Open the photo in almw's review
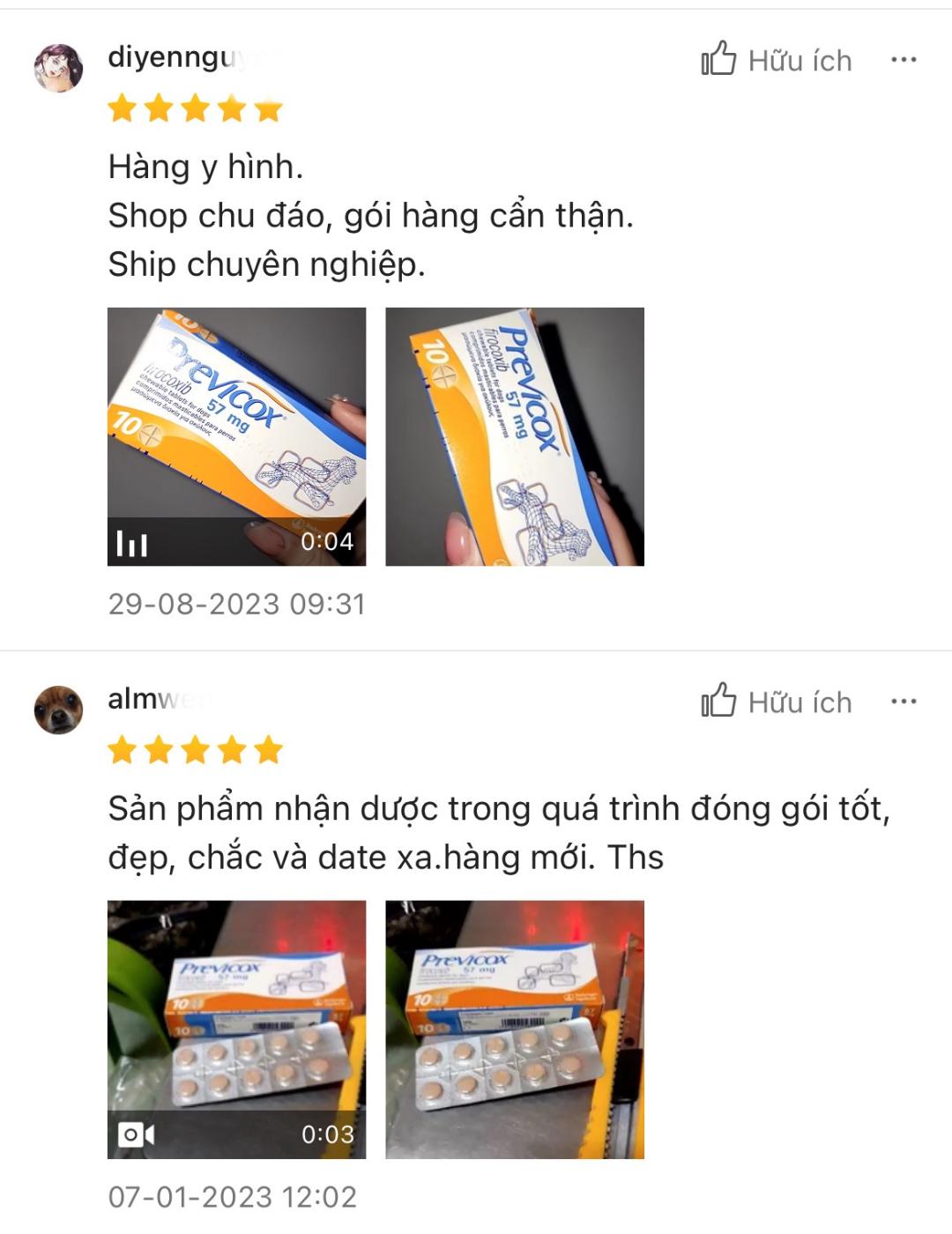 [x=515, y=1029]
